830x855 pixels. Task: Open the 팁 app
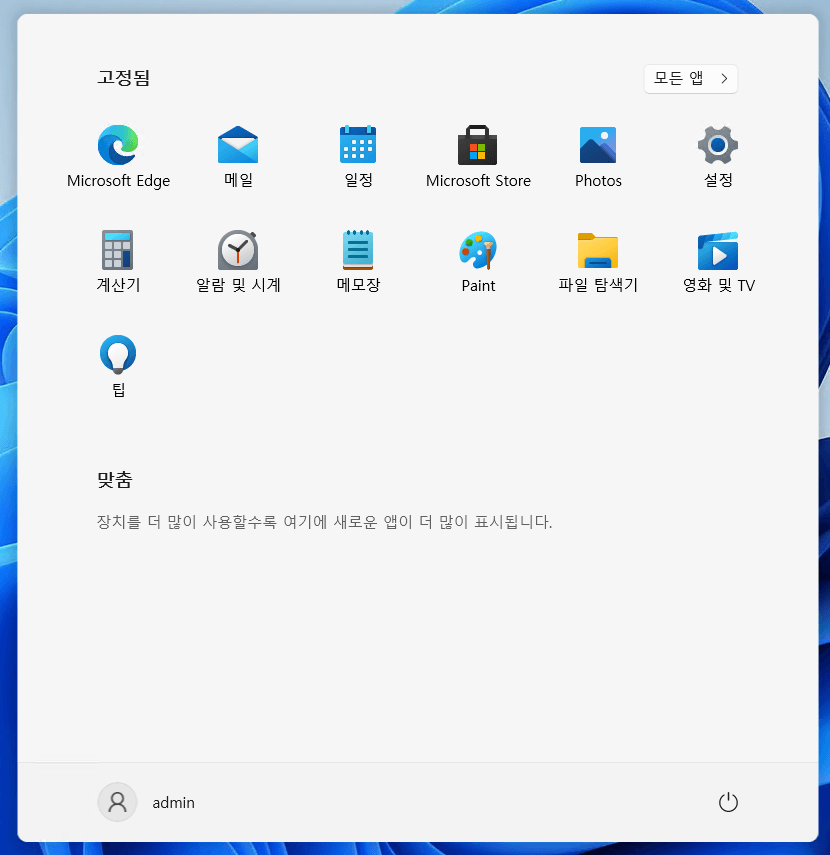(118, 356)
